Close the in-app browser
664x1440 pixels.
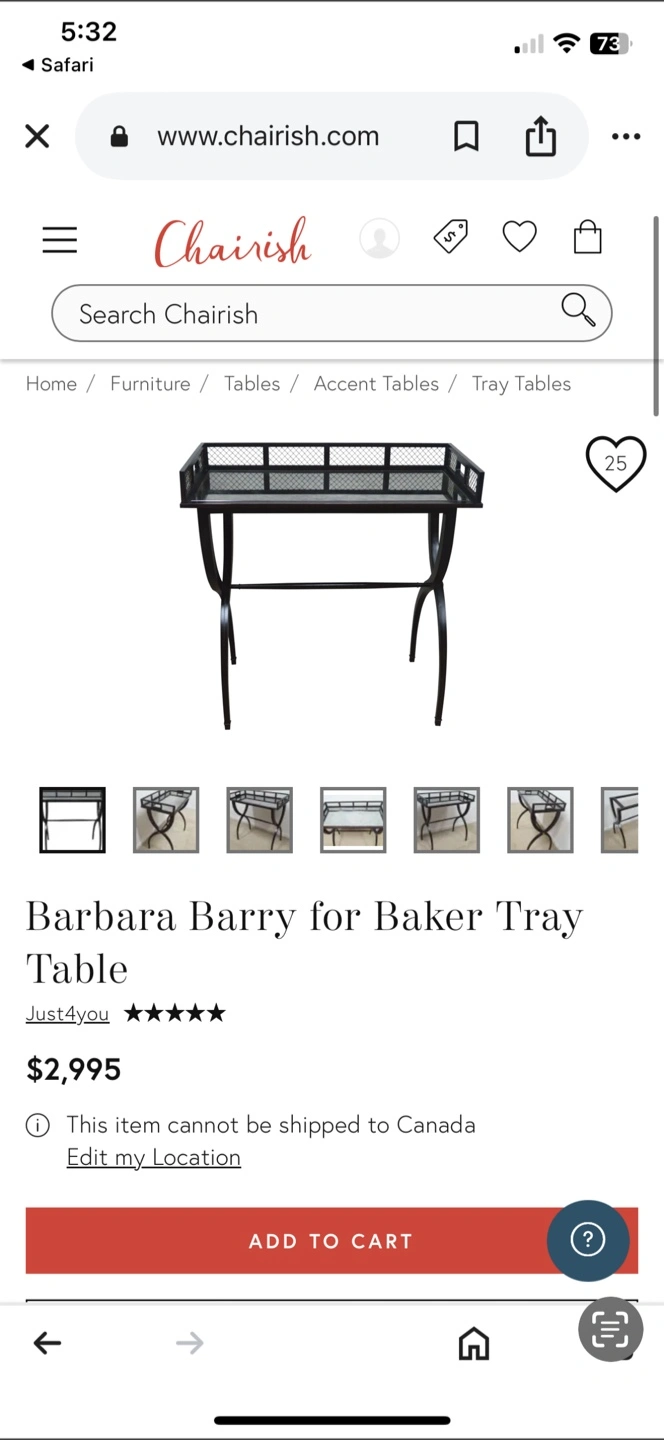tap(37, 136)
